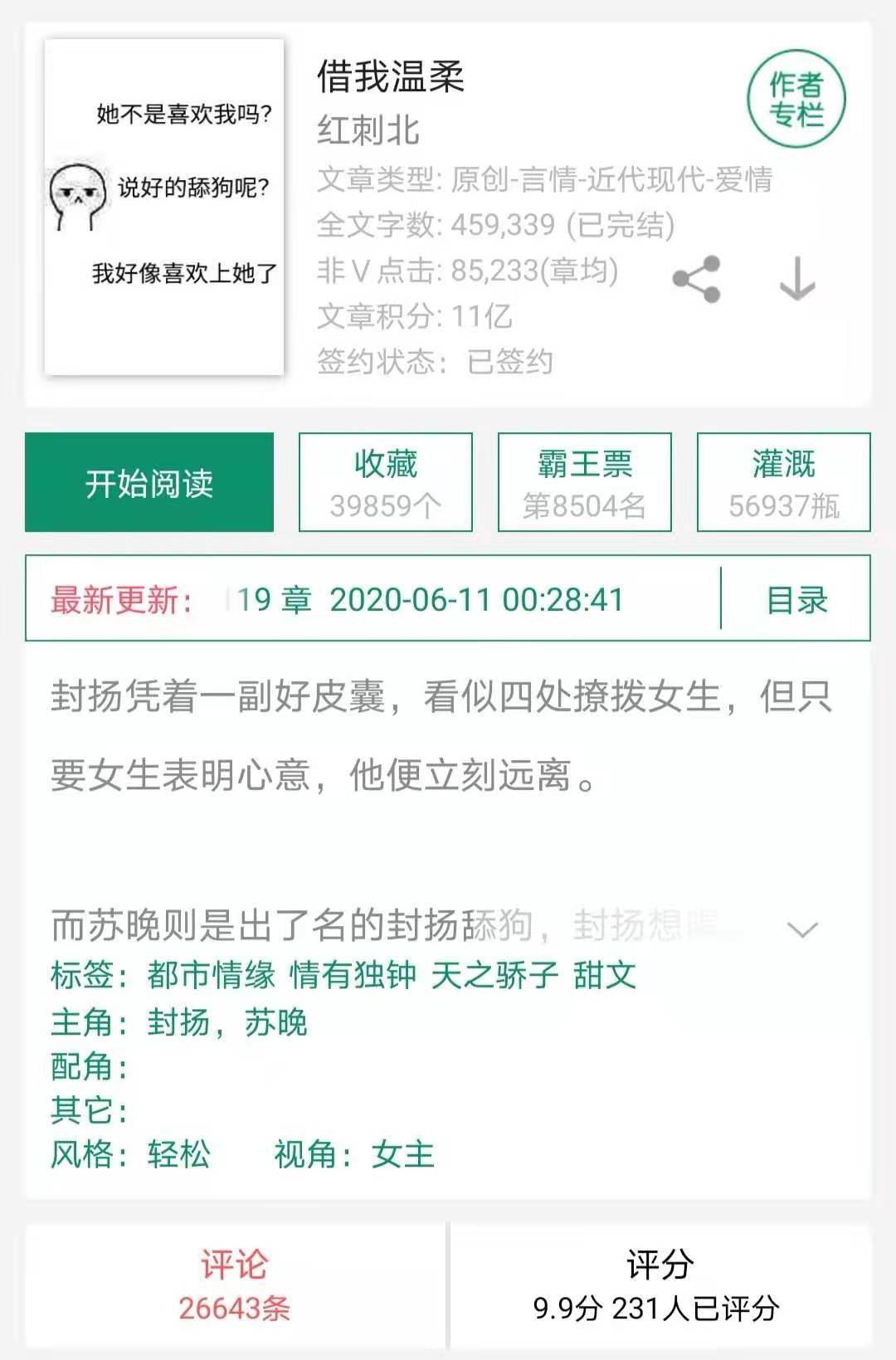Expand the full synopsis

[x=802, y=929]
